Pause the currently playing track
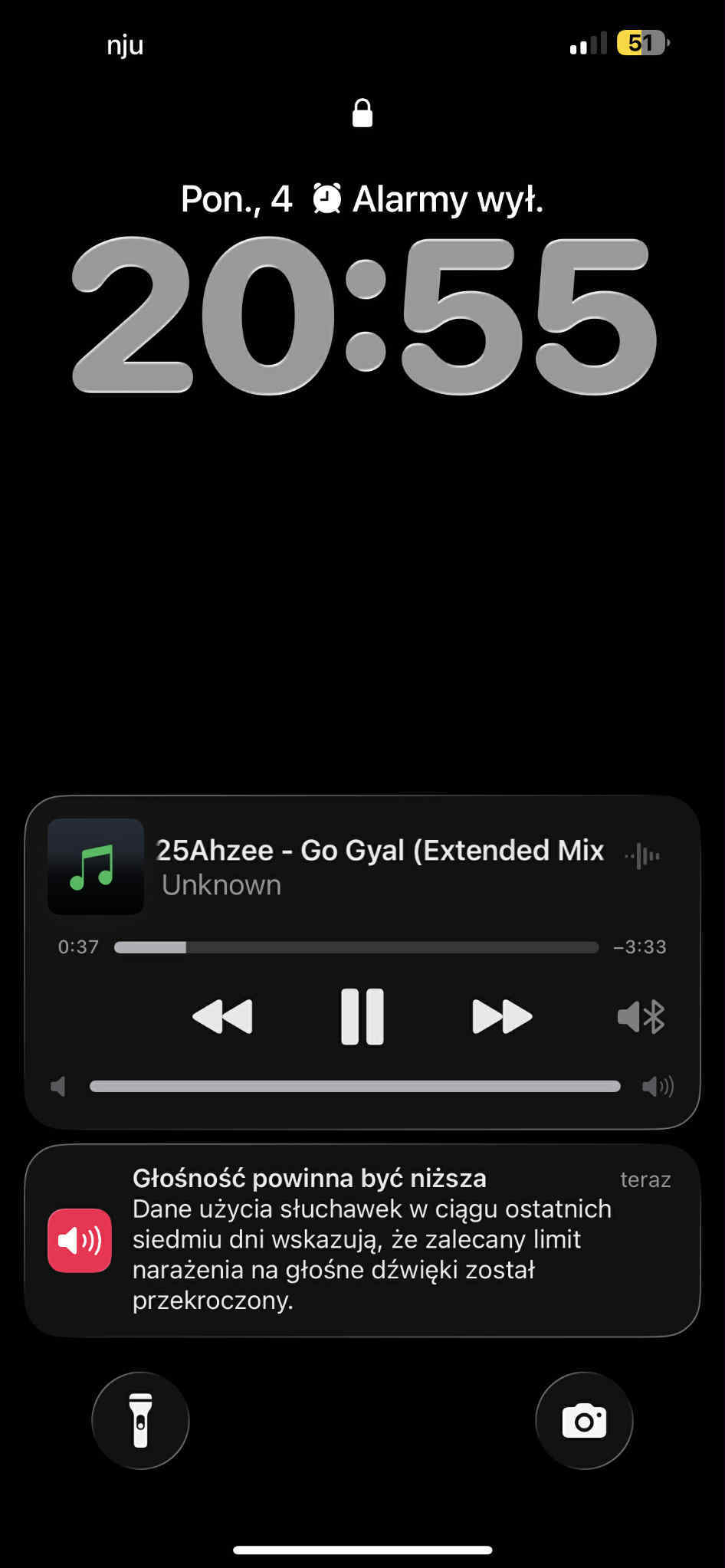The width and height of the screenshot is (725, 1568). point(362,1017)
